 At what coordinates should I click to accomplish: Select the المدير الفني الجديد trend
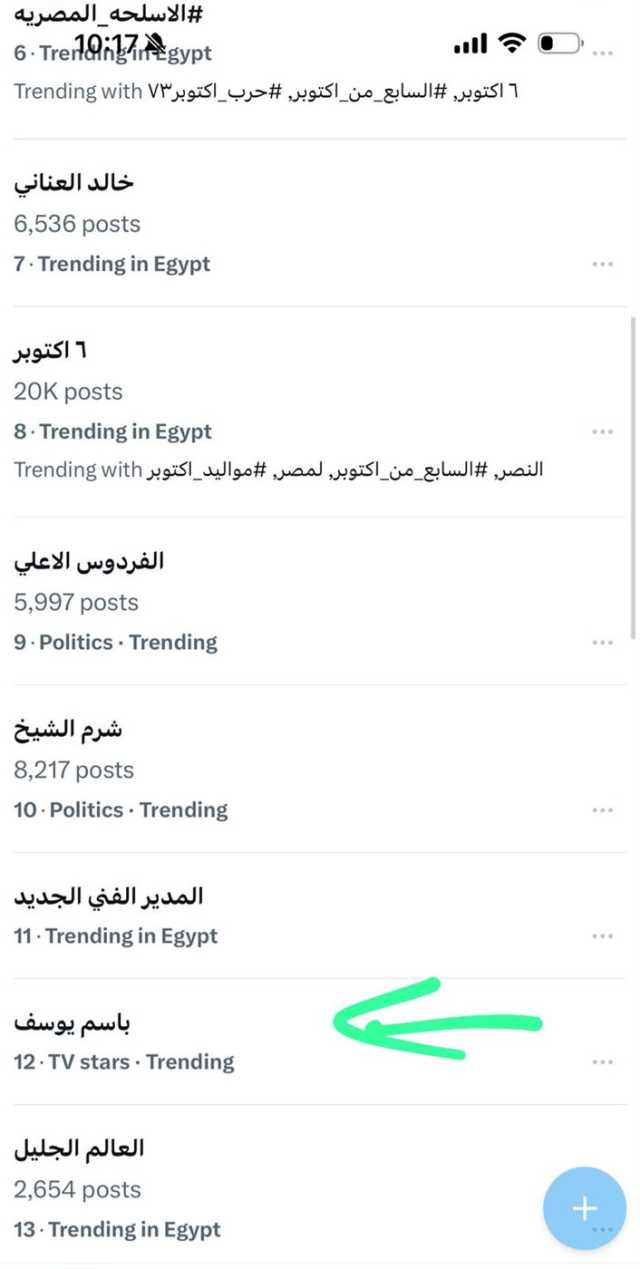[x=108, y=896]
